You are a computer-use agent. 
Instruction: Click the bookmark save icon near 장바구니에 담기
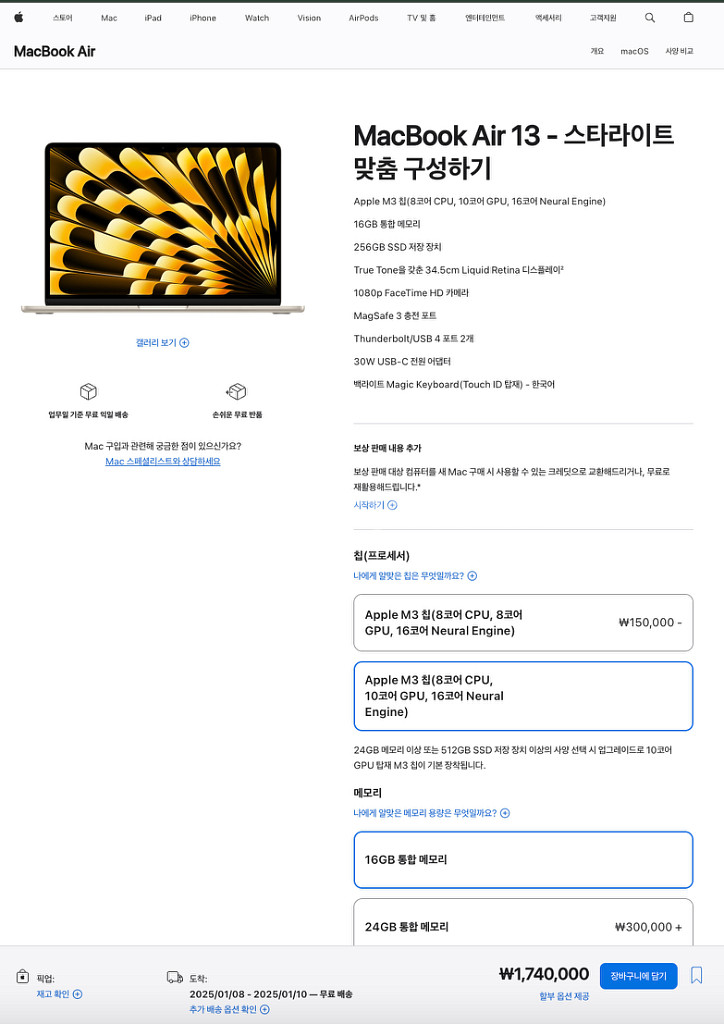[x=696, y=976]
